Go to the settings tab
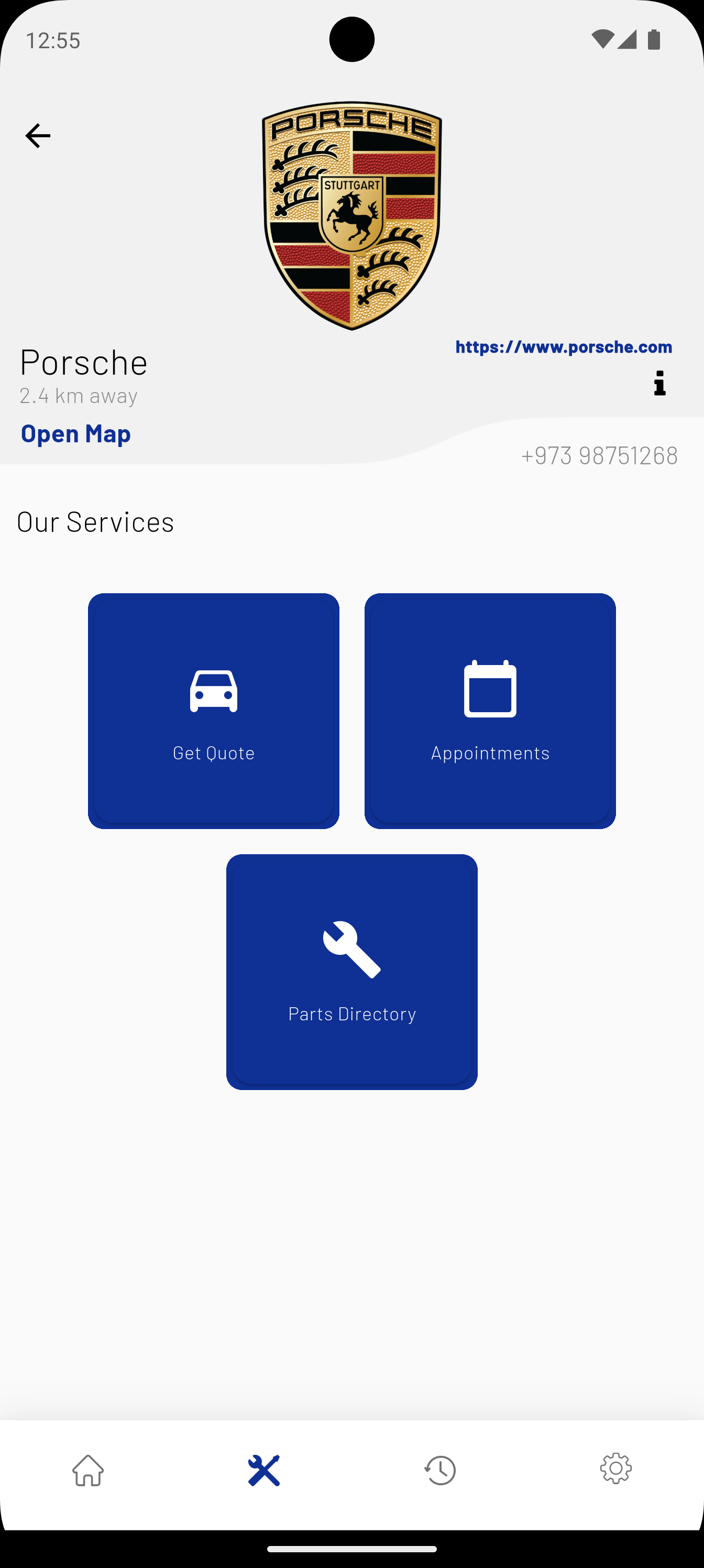The width and height of the screenshot is (704, 1568). (x=616, y=1469)
